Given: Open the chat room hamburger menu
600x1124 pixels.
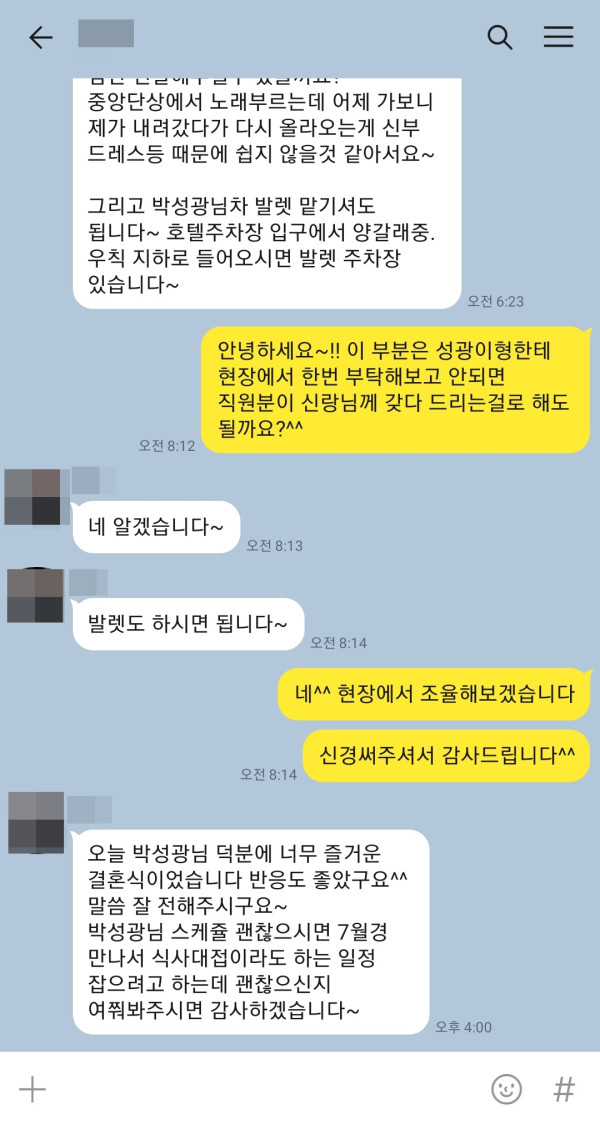Looking at the screenshot, I should [x=558, y=38].
